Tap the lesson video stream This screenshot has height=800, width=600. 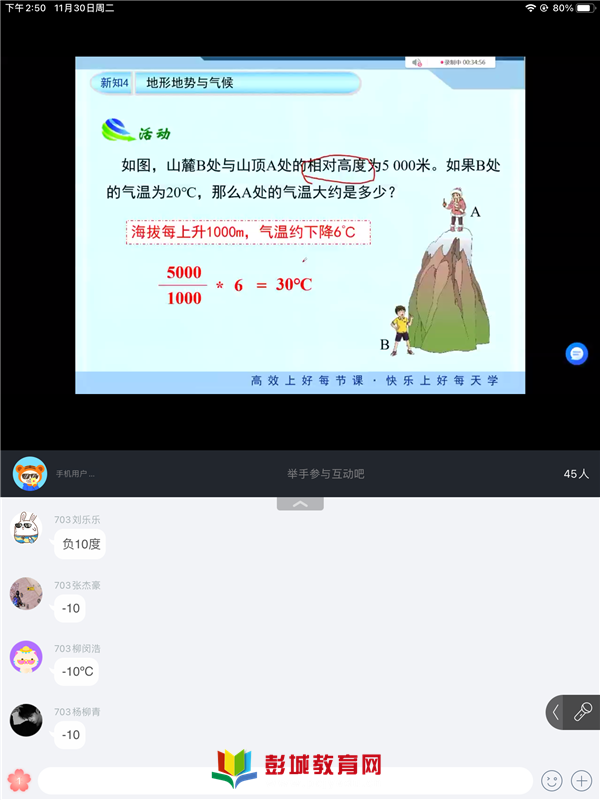pos(301,225)
